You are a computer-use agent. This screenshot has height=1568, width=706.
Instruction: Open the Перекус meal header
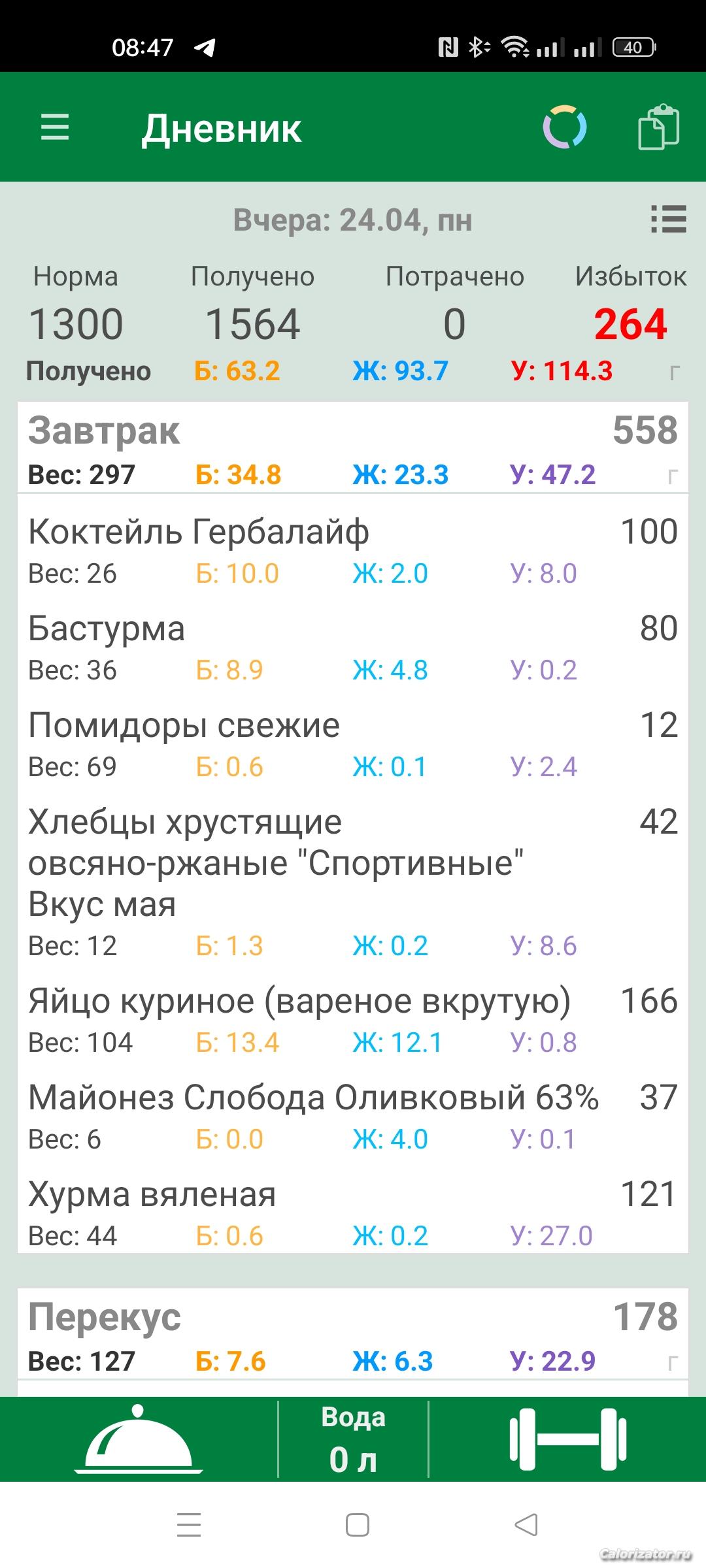point(352,1334)
